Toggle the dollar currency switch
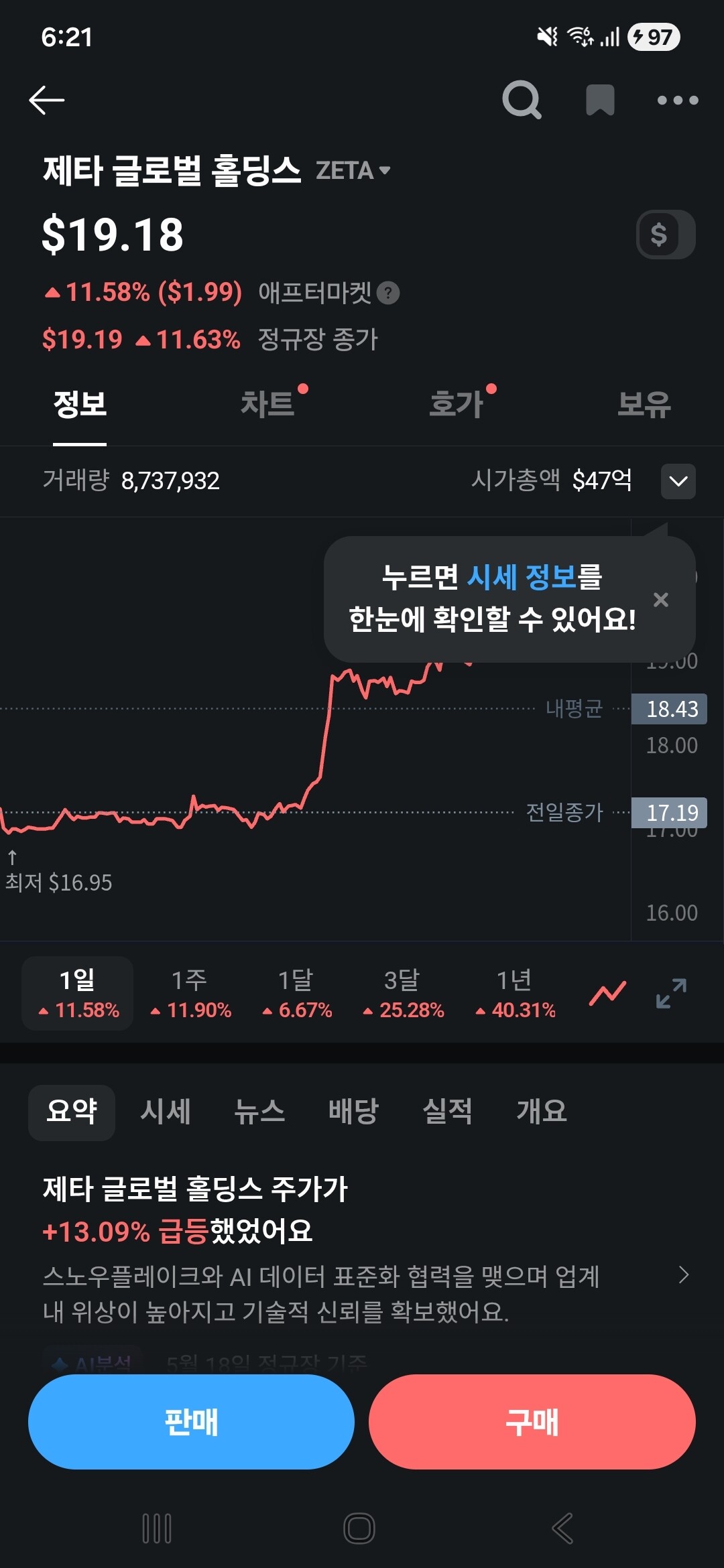This screenshot has height=1568, width=724. 666,235
